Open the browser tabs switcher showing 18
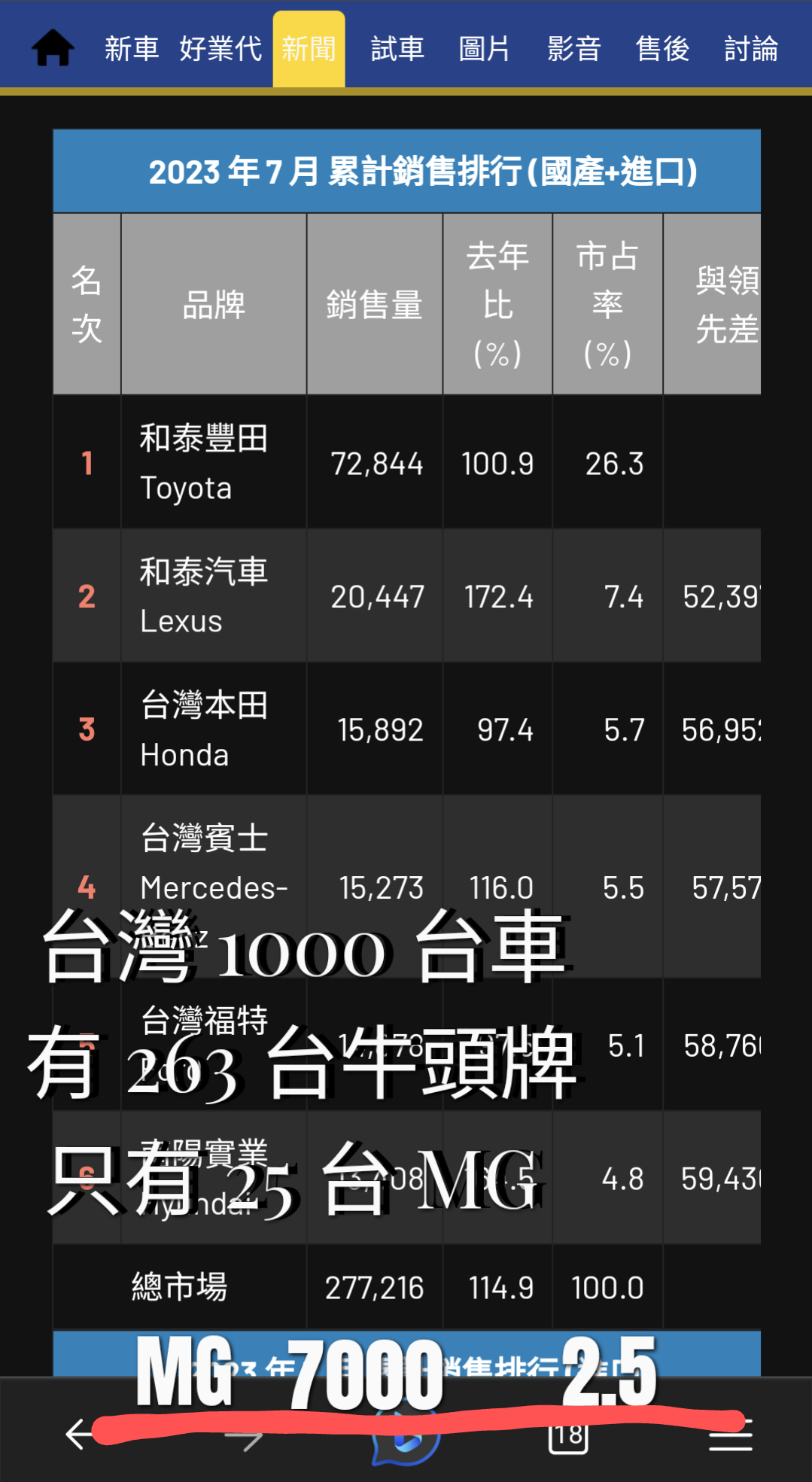812x1482 pixels. pyautogui.click(x=568, y=1435)
